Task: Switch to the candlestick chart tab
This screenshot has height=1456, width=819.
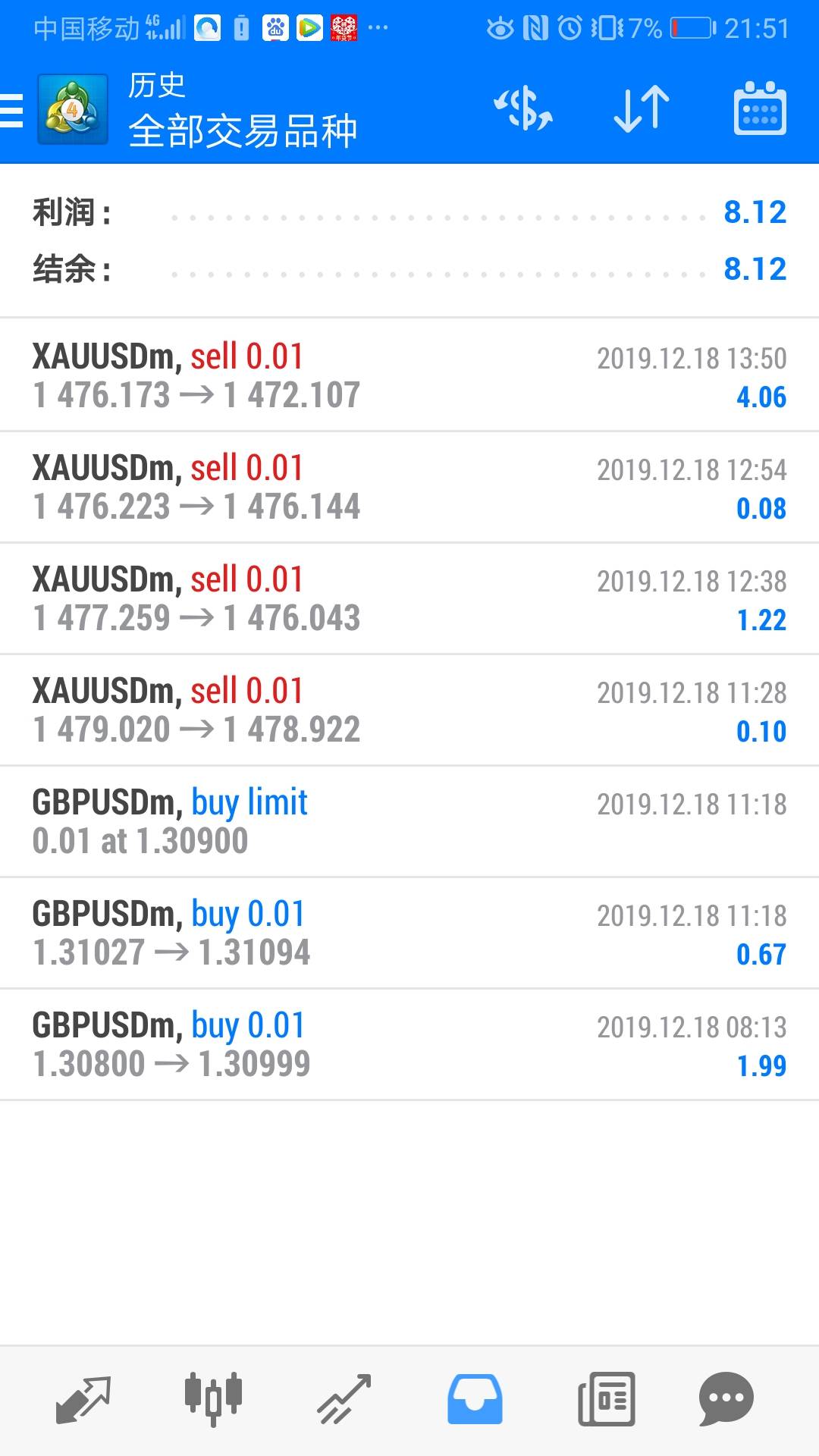Action: coord(213,1399)
